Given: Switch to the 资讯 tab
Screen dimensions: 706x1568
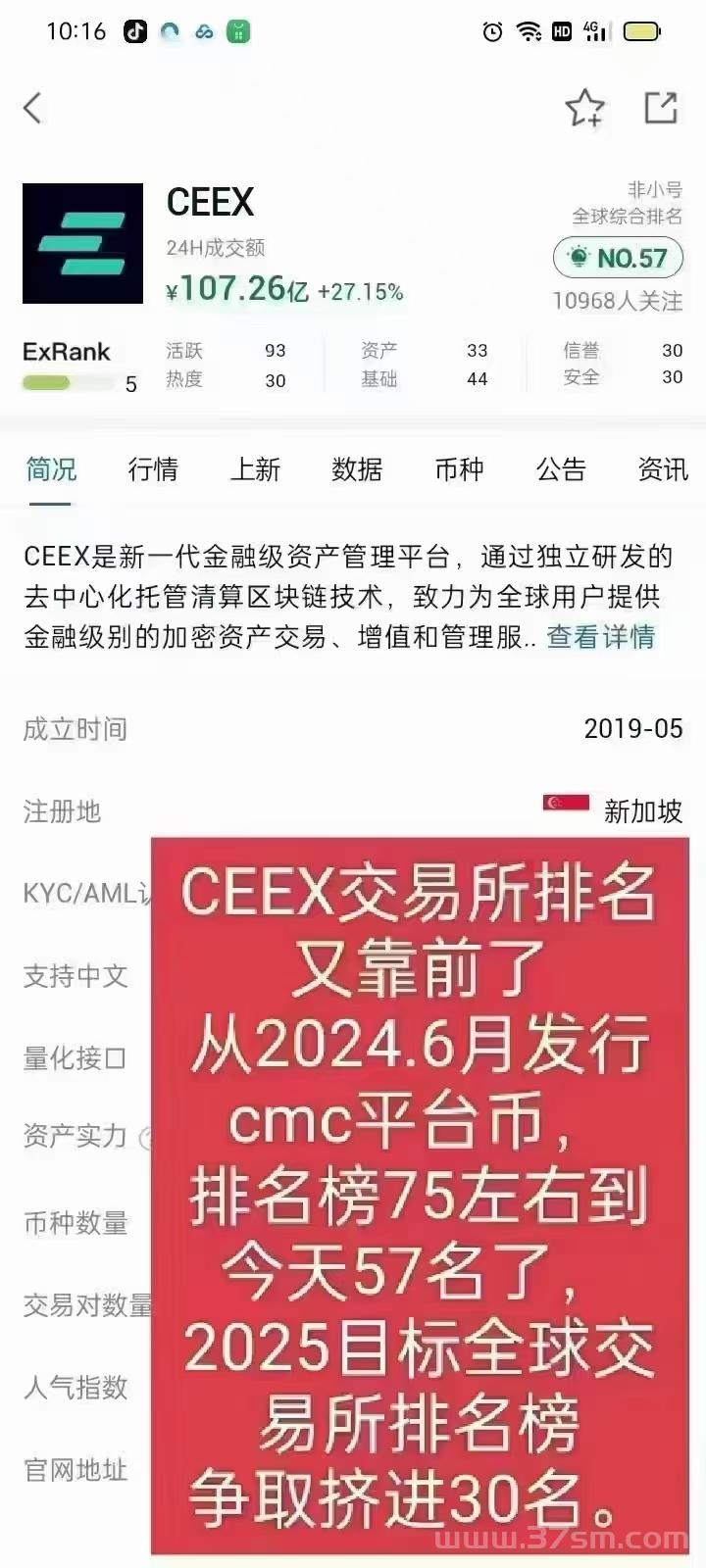Looking at the screenshot, I should [663, 469].
